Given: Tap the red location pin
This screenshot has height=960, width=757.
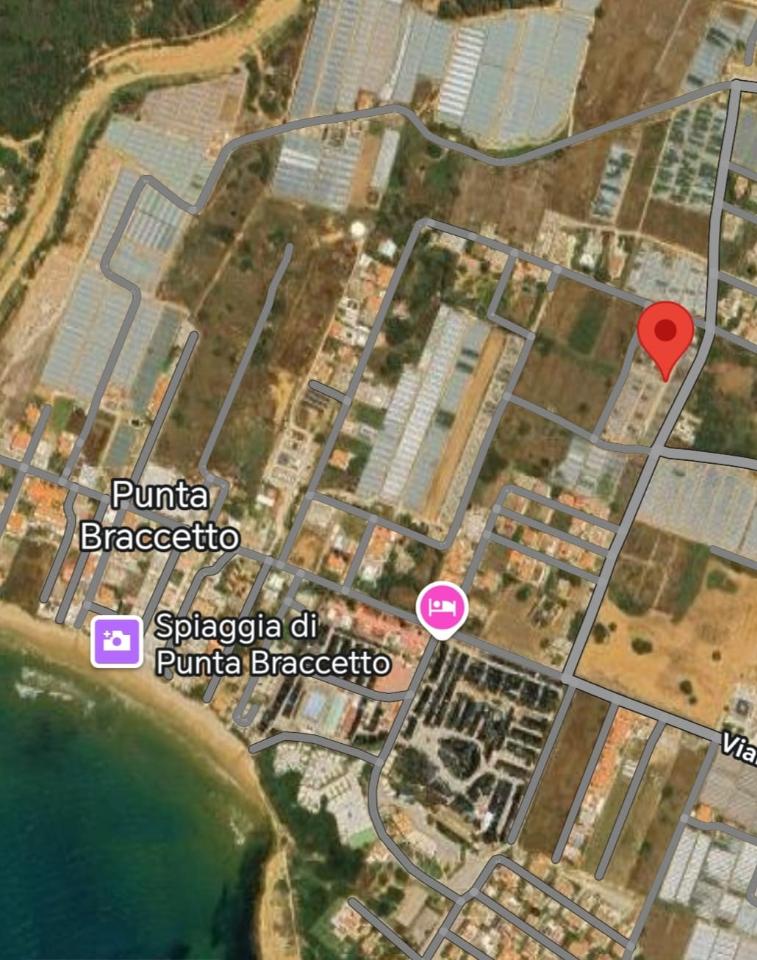Looking at the screenshot, I should coord(666,334).
